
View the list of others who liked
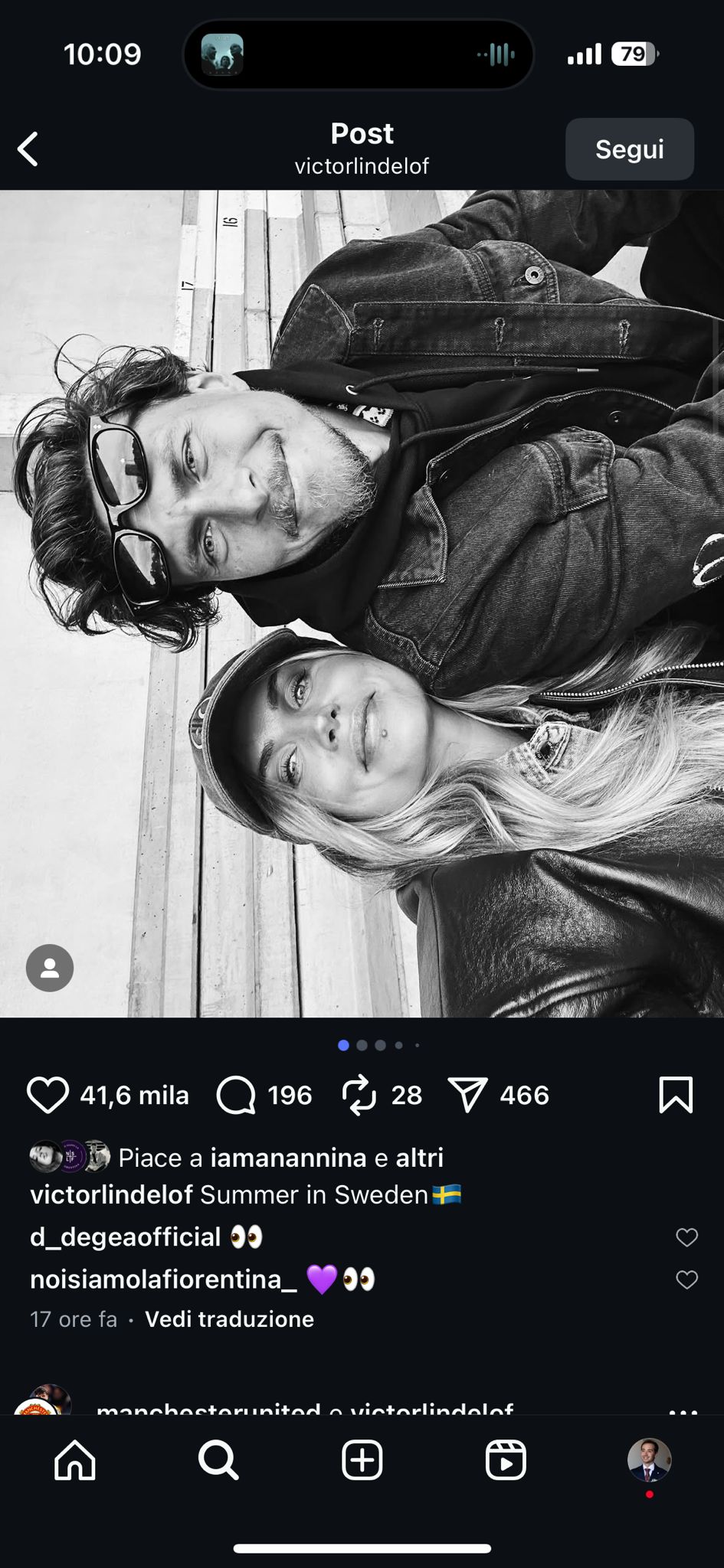click(x=419, y=1158)
